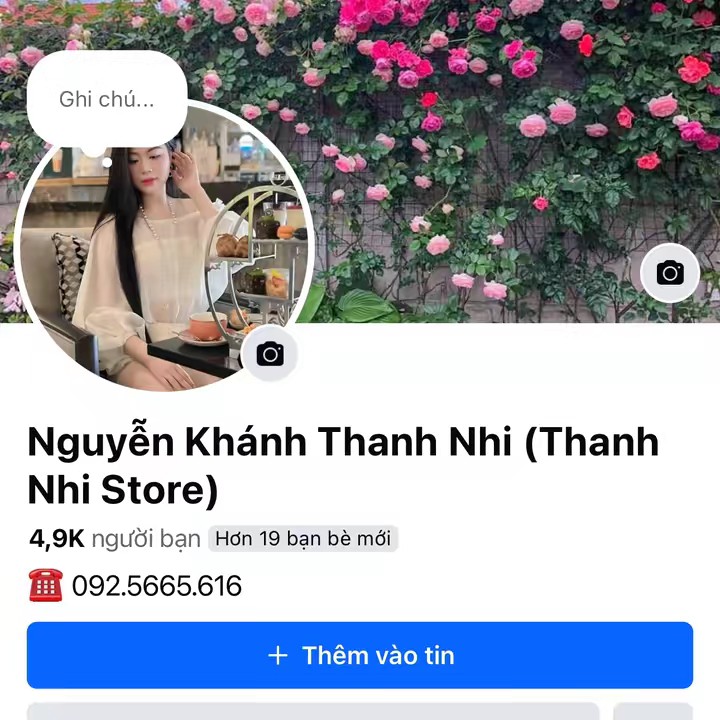Change the cover photo via camera icon
Viewport: 720px width, 720px height.
pos(669,273)
